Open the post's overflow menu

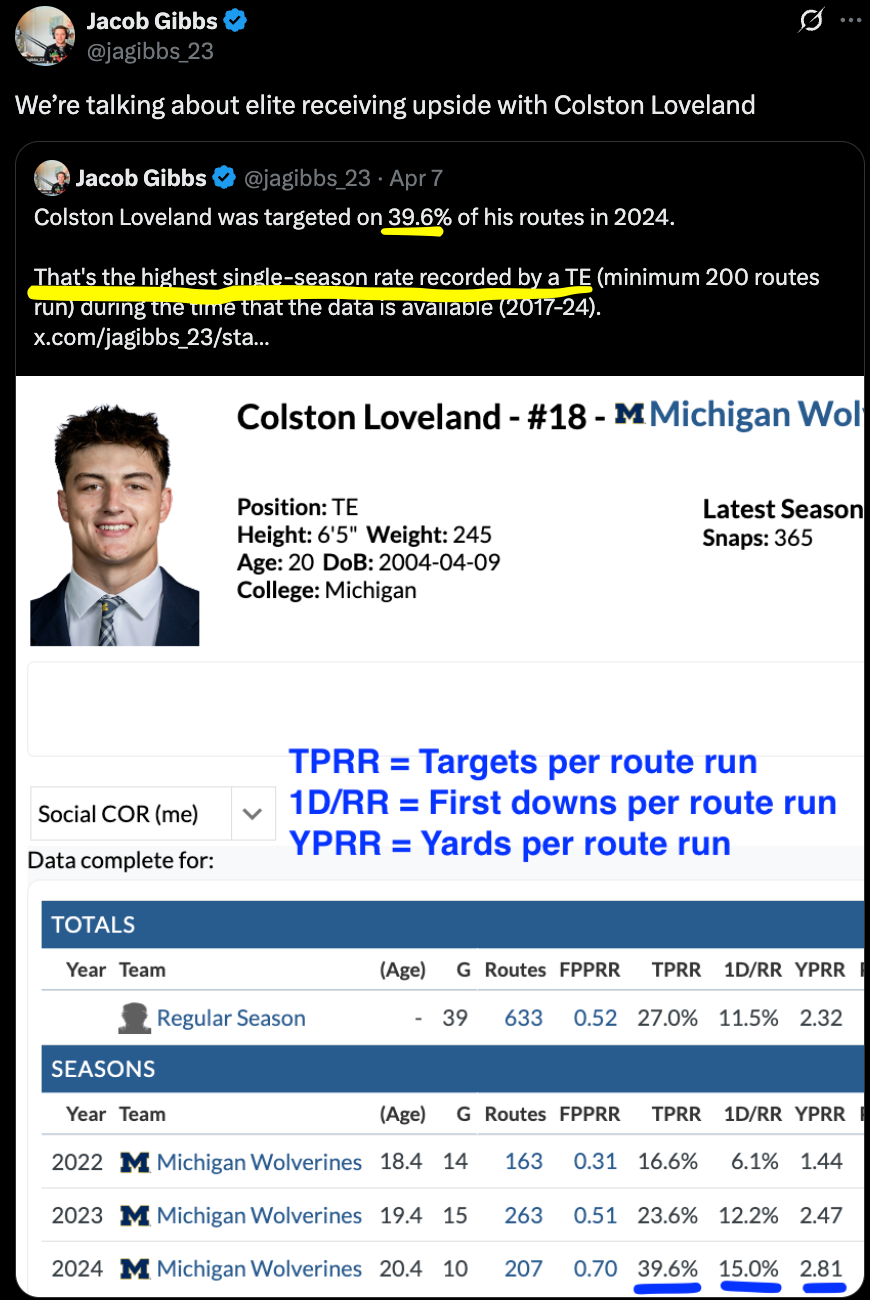[x=850, y=21]
